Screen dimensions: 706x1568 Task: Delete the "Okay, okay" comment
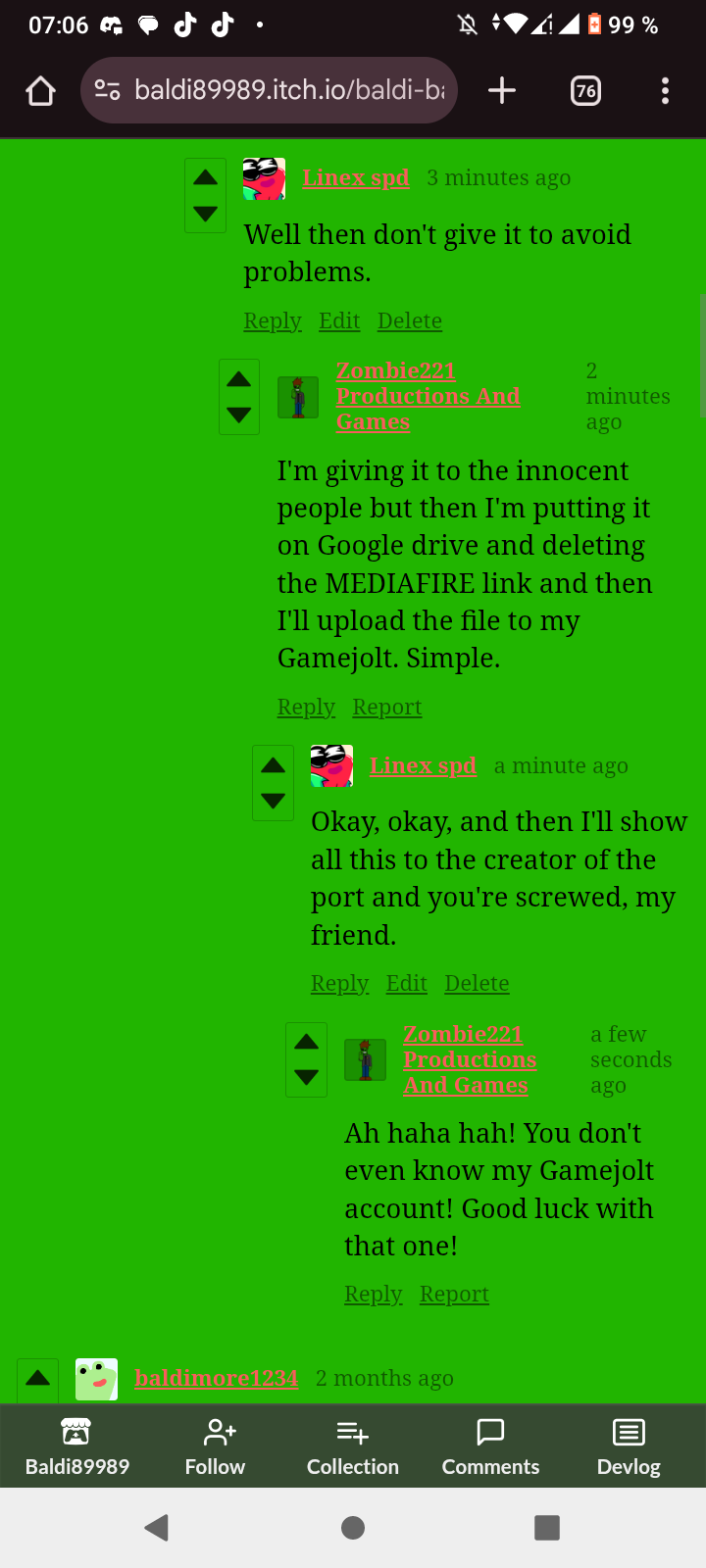477,983
